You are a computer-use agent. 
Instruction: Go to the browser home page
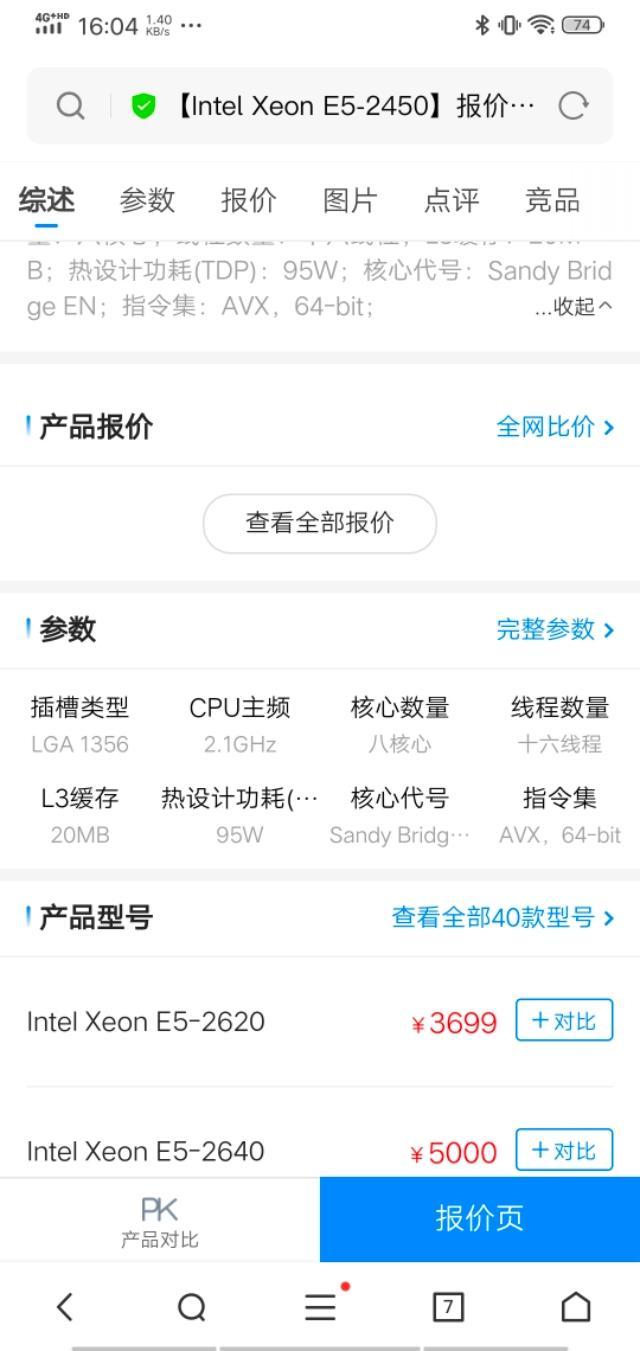(x=576, y=1306)
